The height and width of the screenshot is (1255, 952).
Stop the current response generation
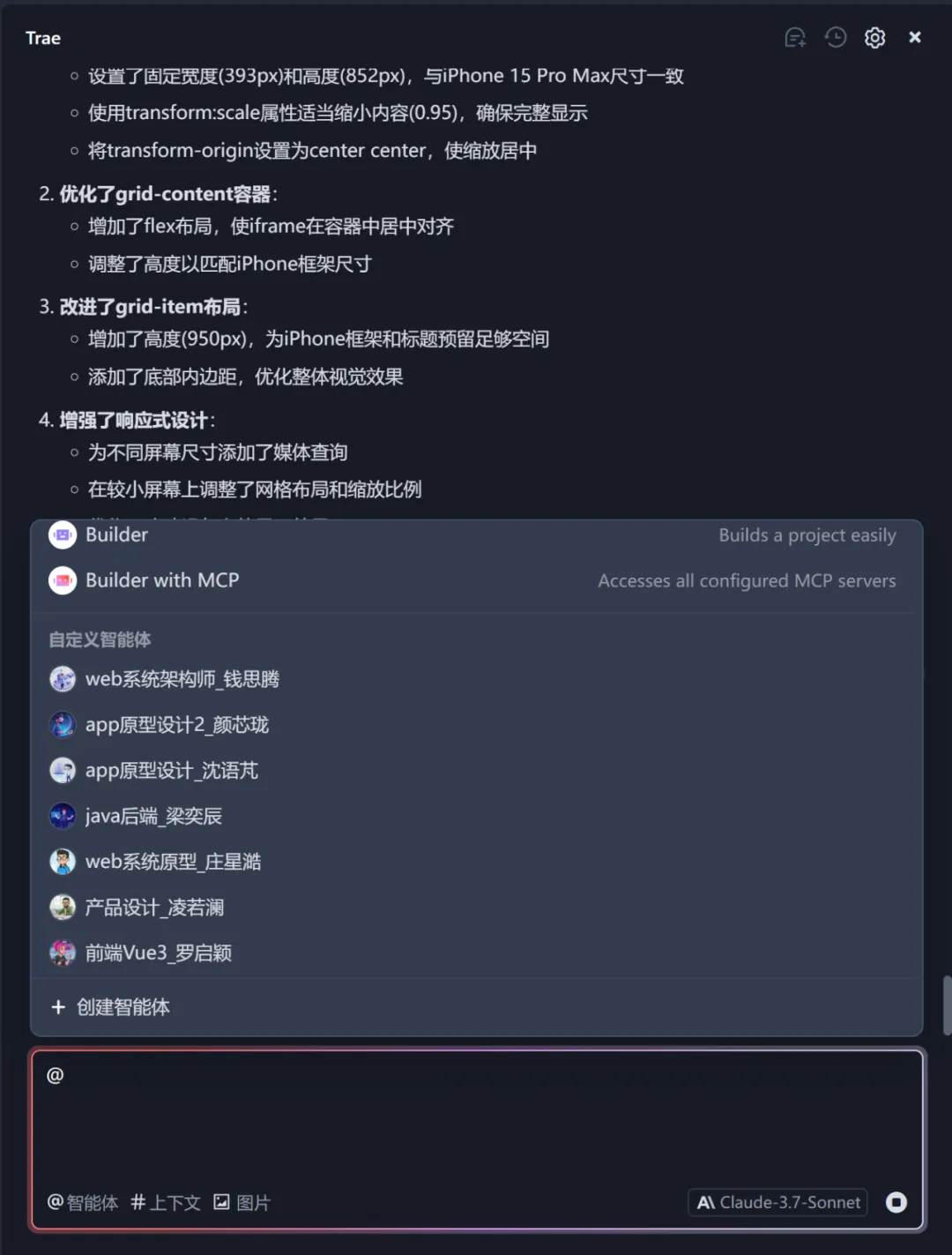(x=896, y=1203)
